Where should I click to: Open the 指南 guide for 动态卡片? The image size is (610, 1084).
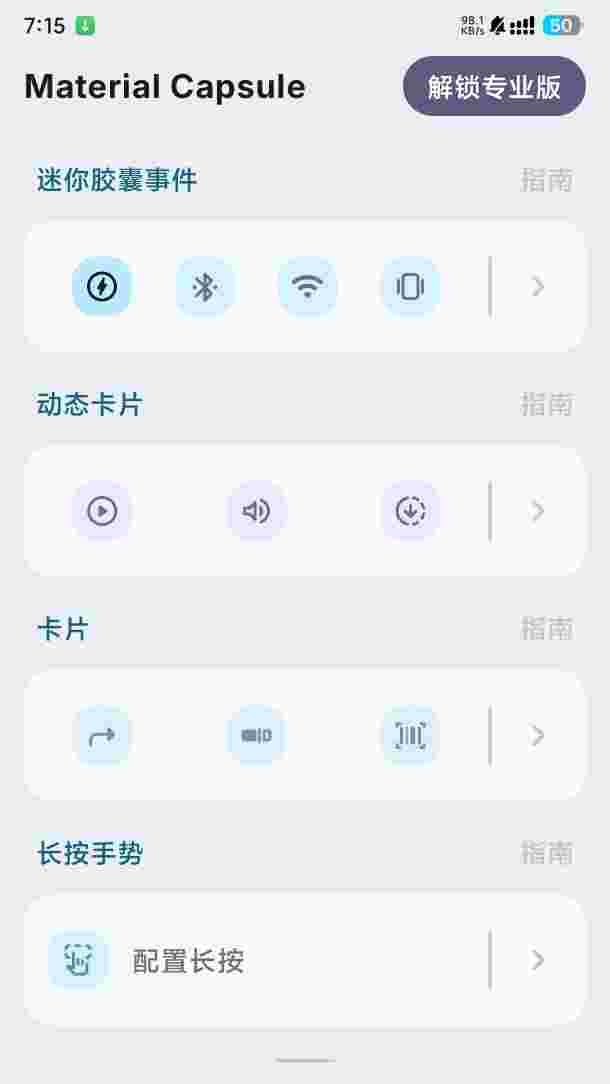(x=546, y=404)
